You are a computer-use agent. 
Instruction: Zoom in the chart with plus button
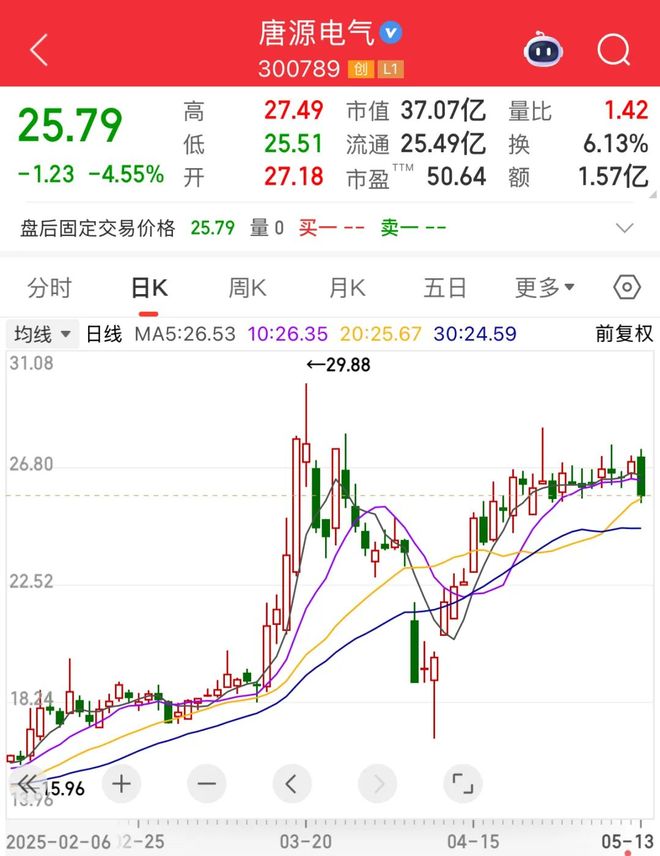[x=120, y=783]
